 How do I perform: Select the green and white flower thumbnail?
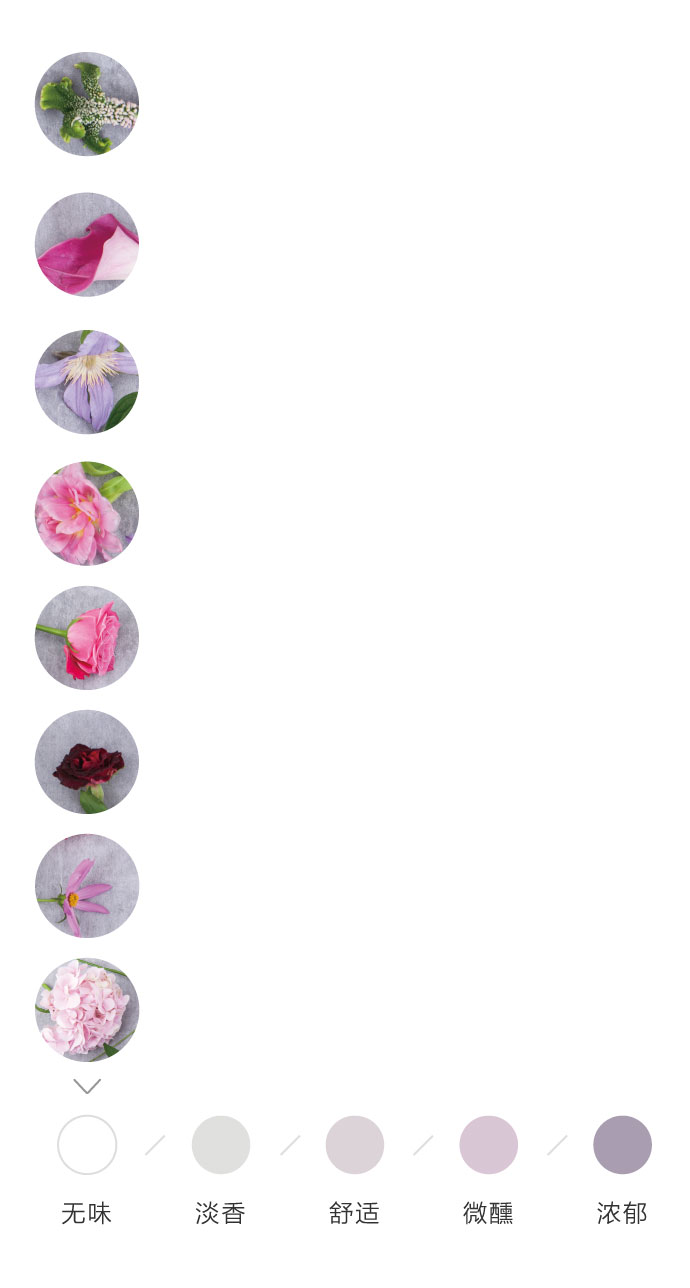pos(87,104)
